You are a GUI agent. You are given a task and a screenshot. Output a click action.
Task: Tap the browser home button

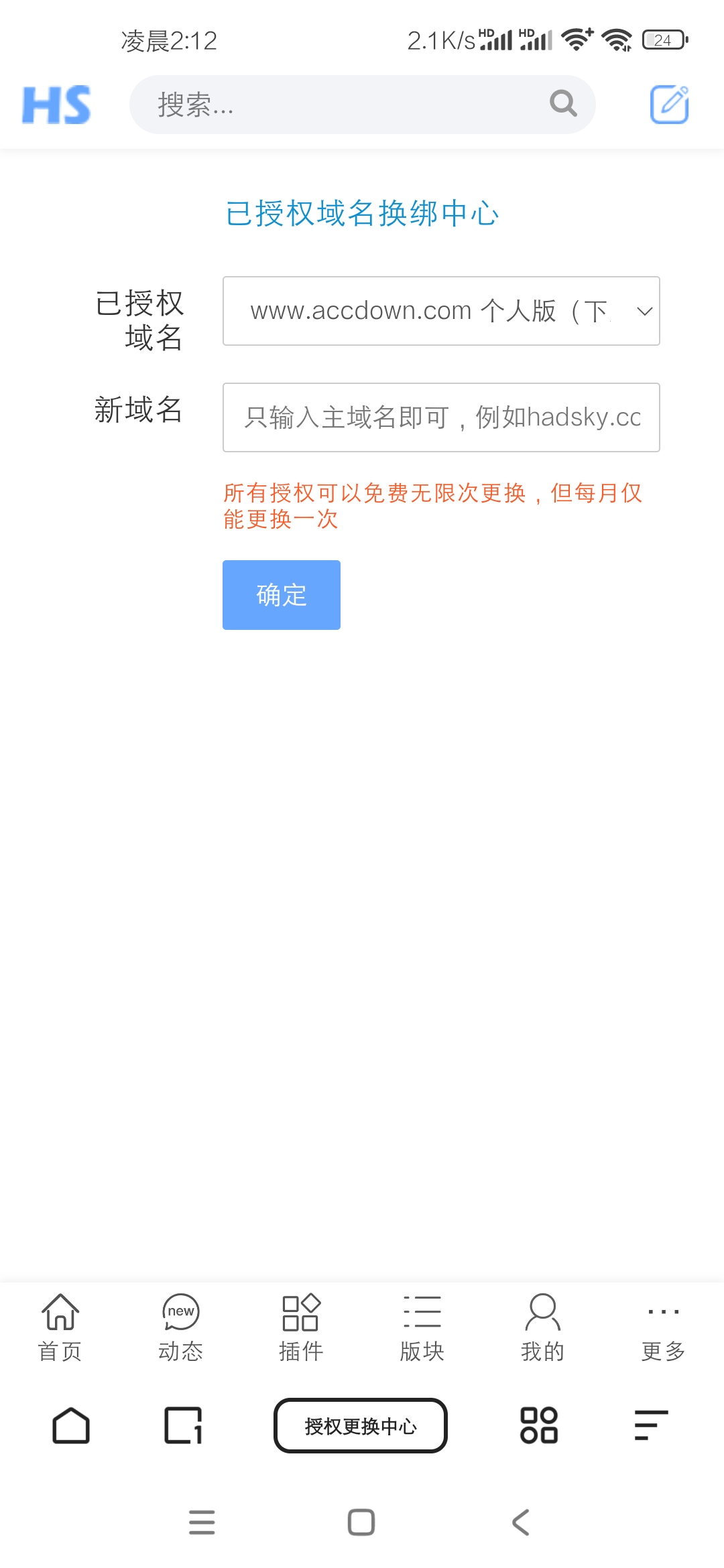[71, 1425]
